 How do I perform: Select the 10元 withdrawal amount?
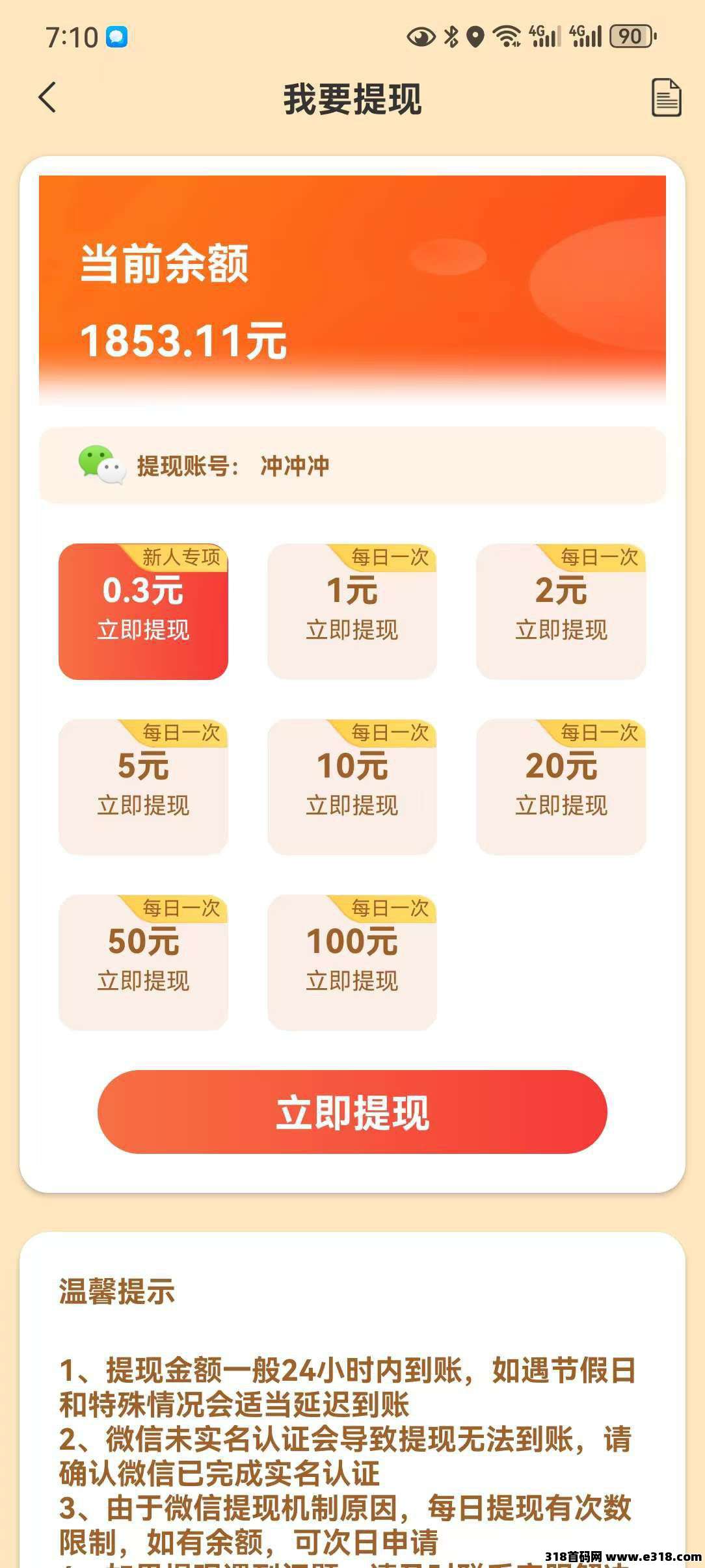point(352,787)
